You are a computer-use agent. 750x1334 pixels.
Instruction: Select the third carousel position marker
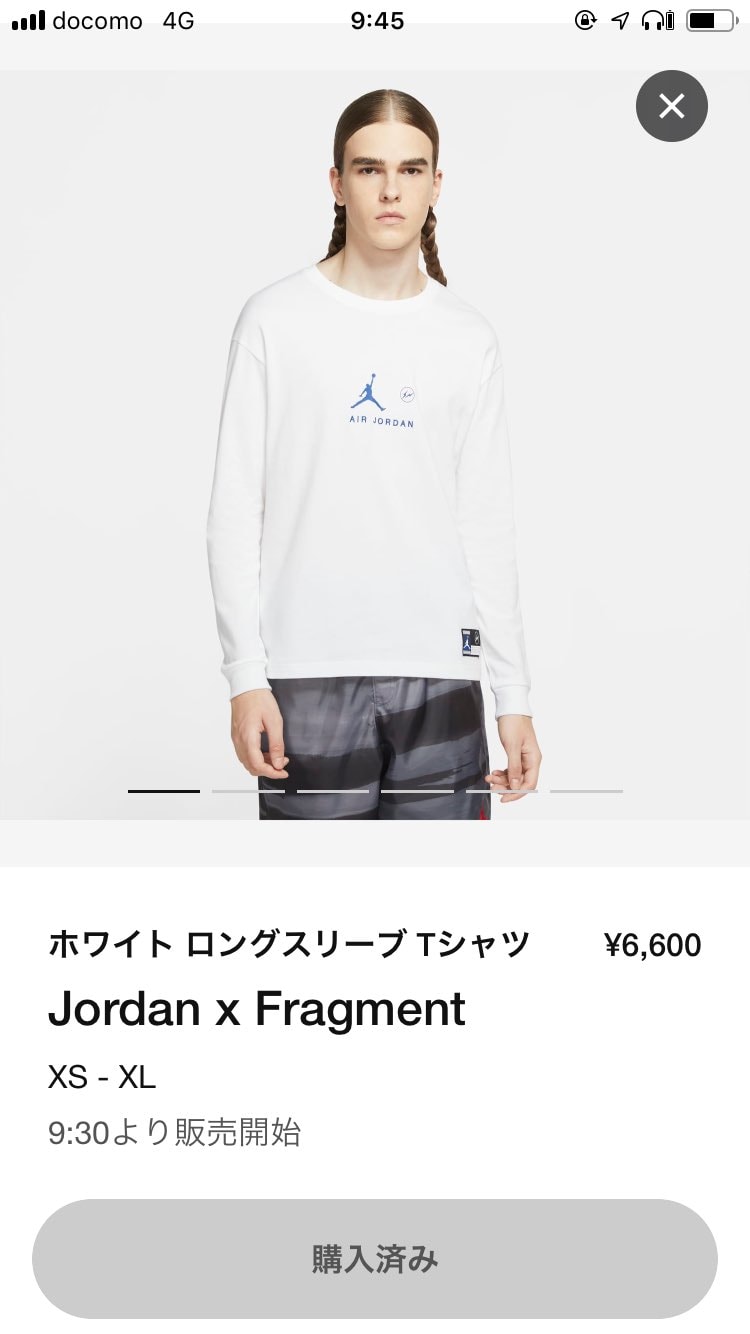click(332, 790)
